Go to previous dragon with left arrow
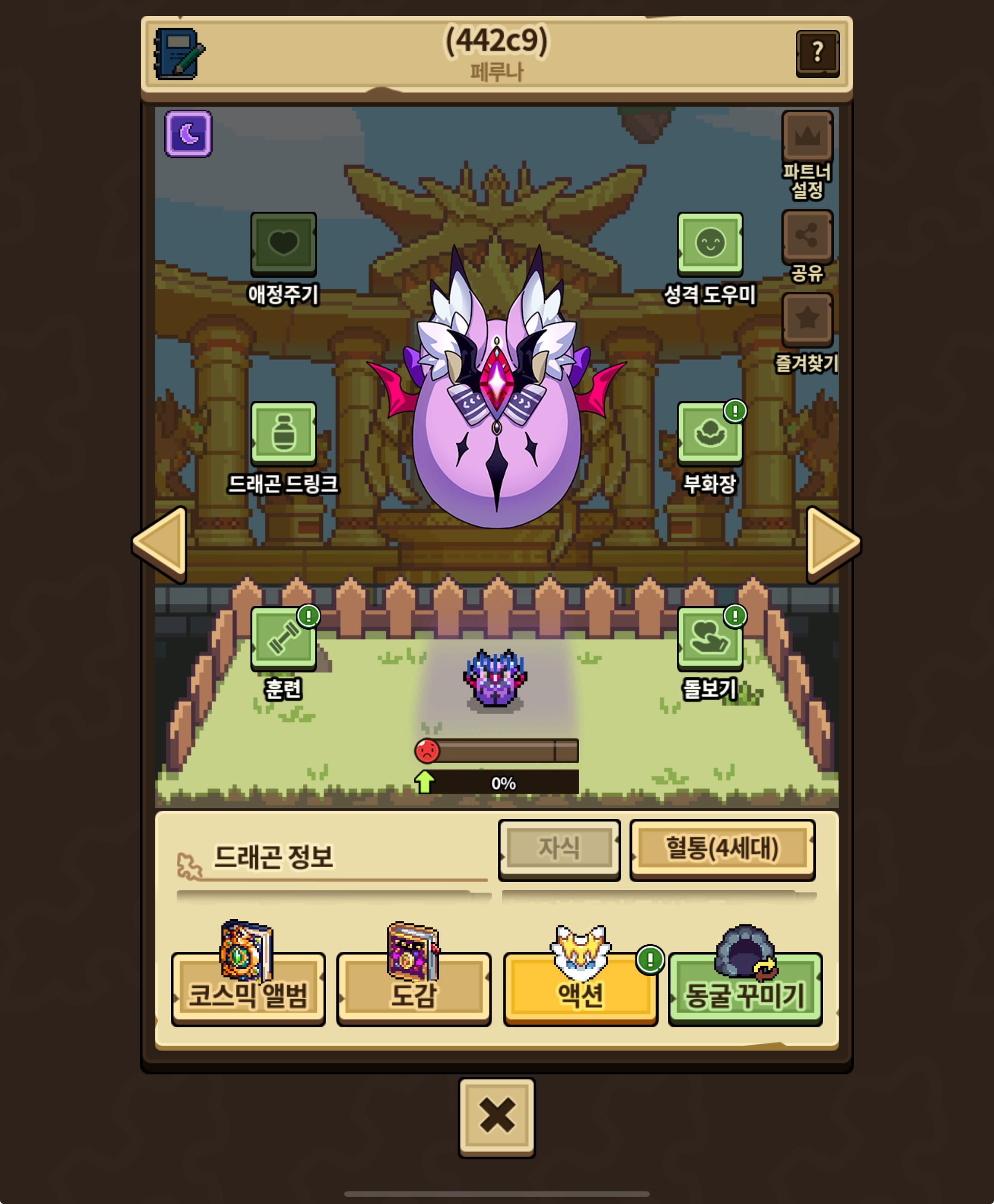Screen dimensions: 994x1204 (x=161, y=543)
